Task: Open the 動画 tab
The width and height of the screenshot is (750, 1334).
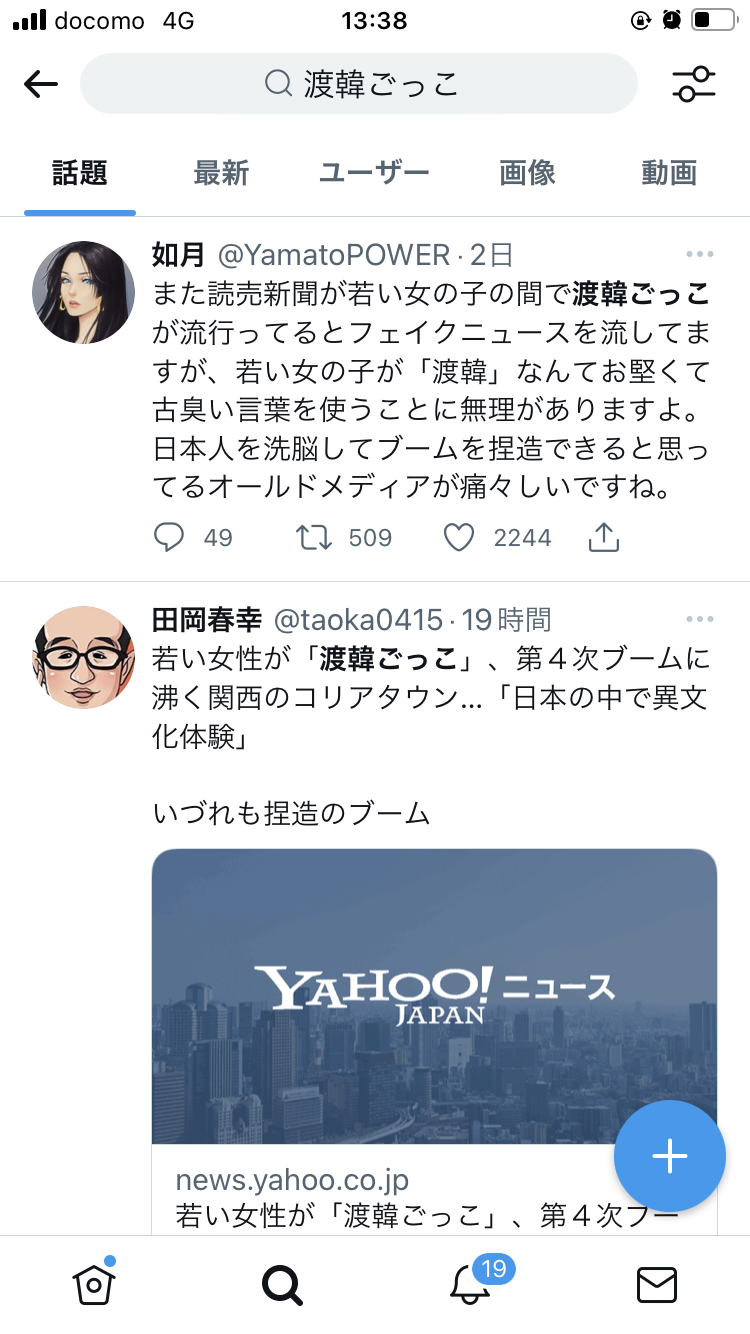Action: click(668, 173)
